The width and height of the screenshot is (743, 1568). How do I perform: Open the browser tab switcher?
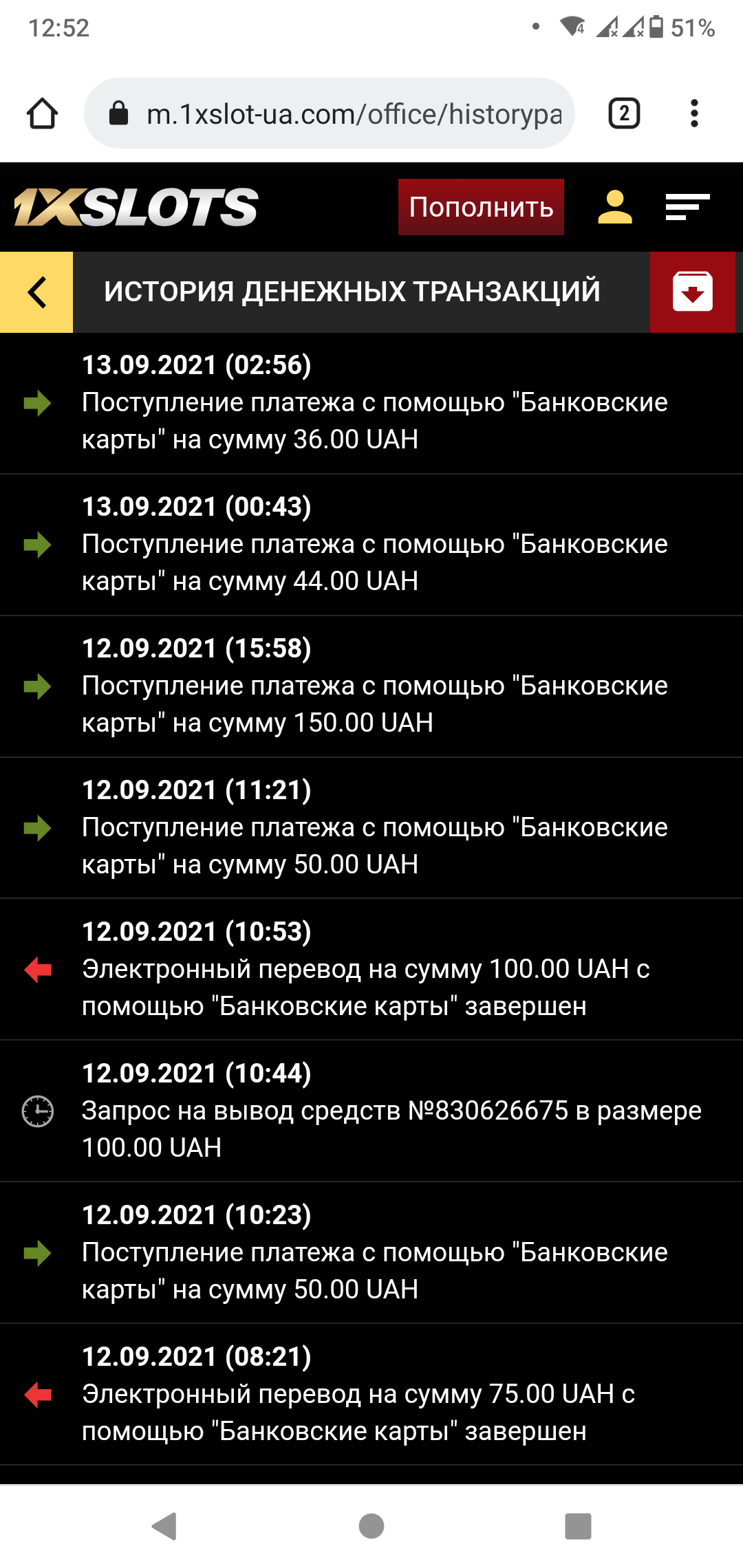pos(624,113)
